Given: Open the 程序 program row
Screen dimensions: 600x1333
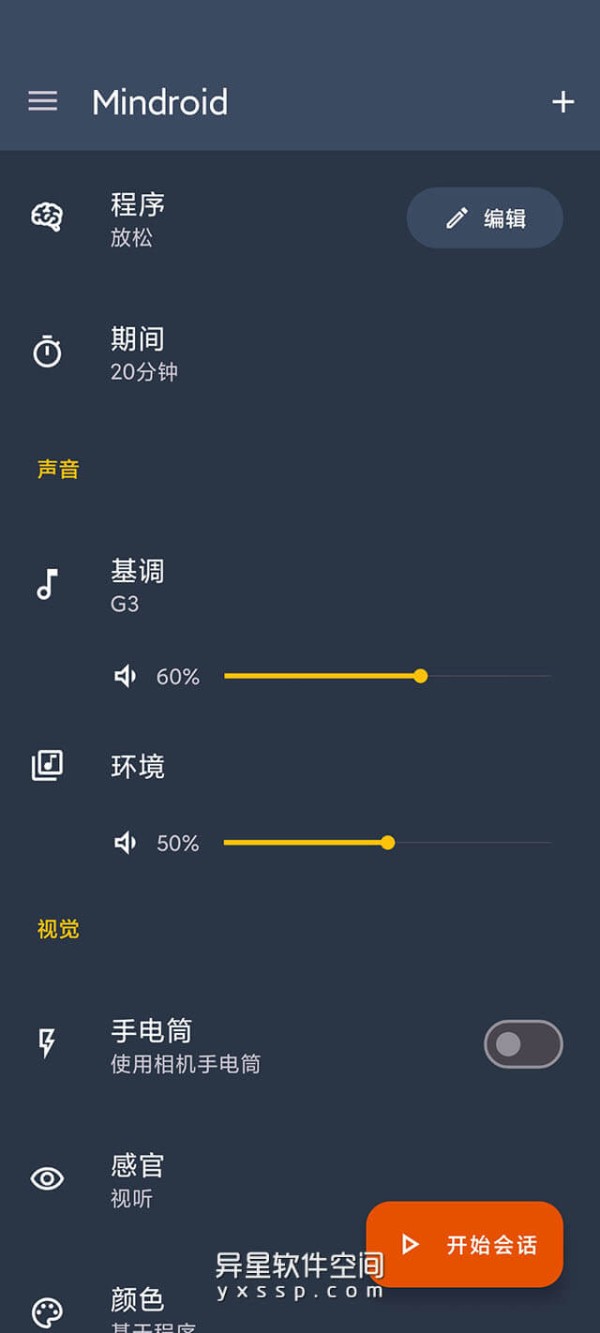Looking at the screenshot, I should coord(200,218).
